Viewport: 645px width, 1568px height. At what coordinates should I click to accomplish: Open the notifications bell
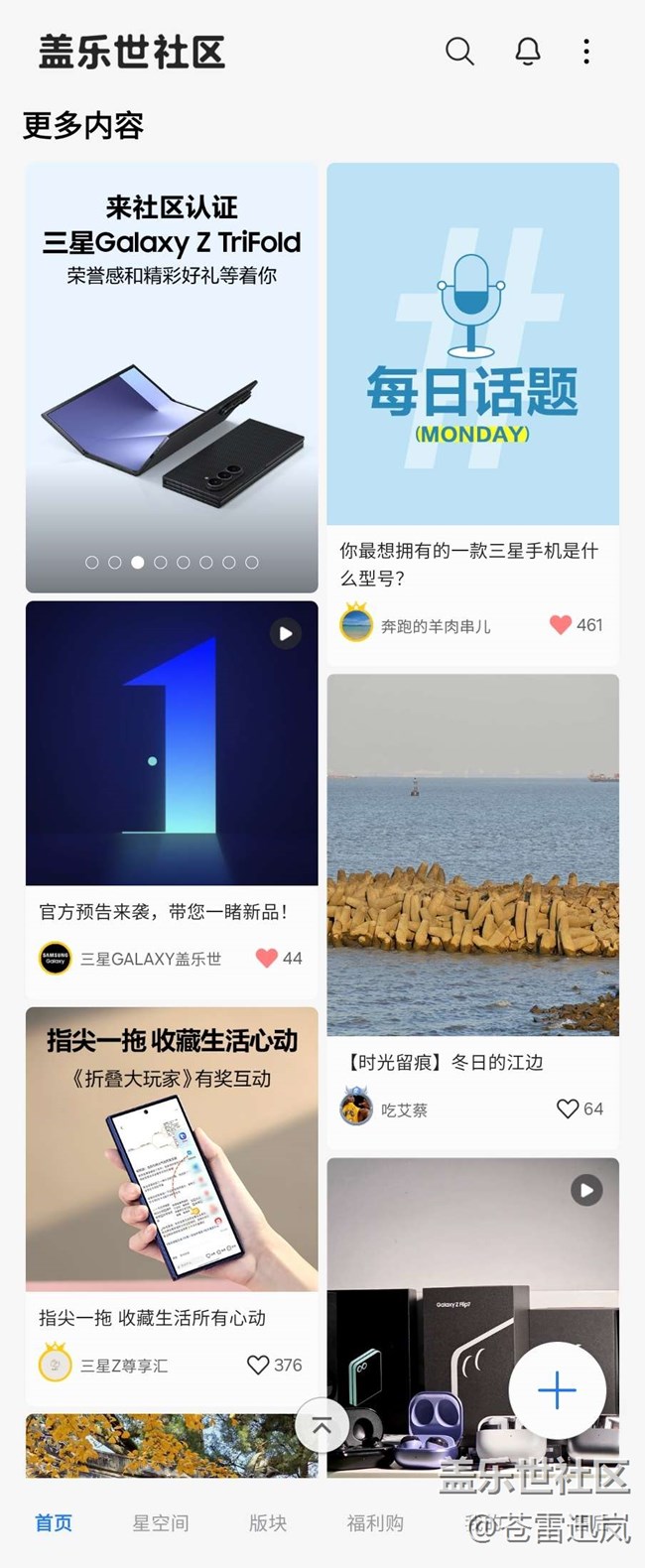tap(528, 52)
